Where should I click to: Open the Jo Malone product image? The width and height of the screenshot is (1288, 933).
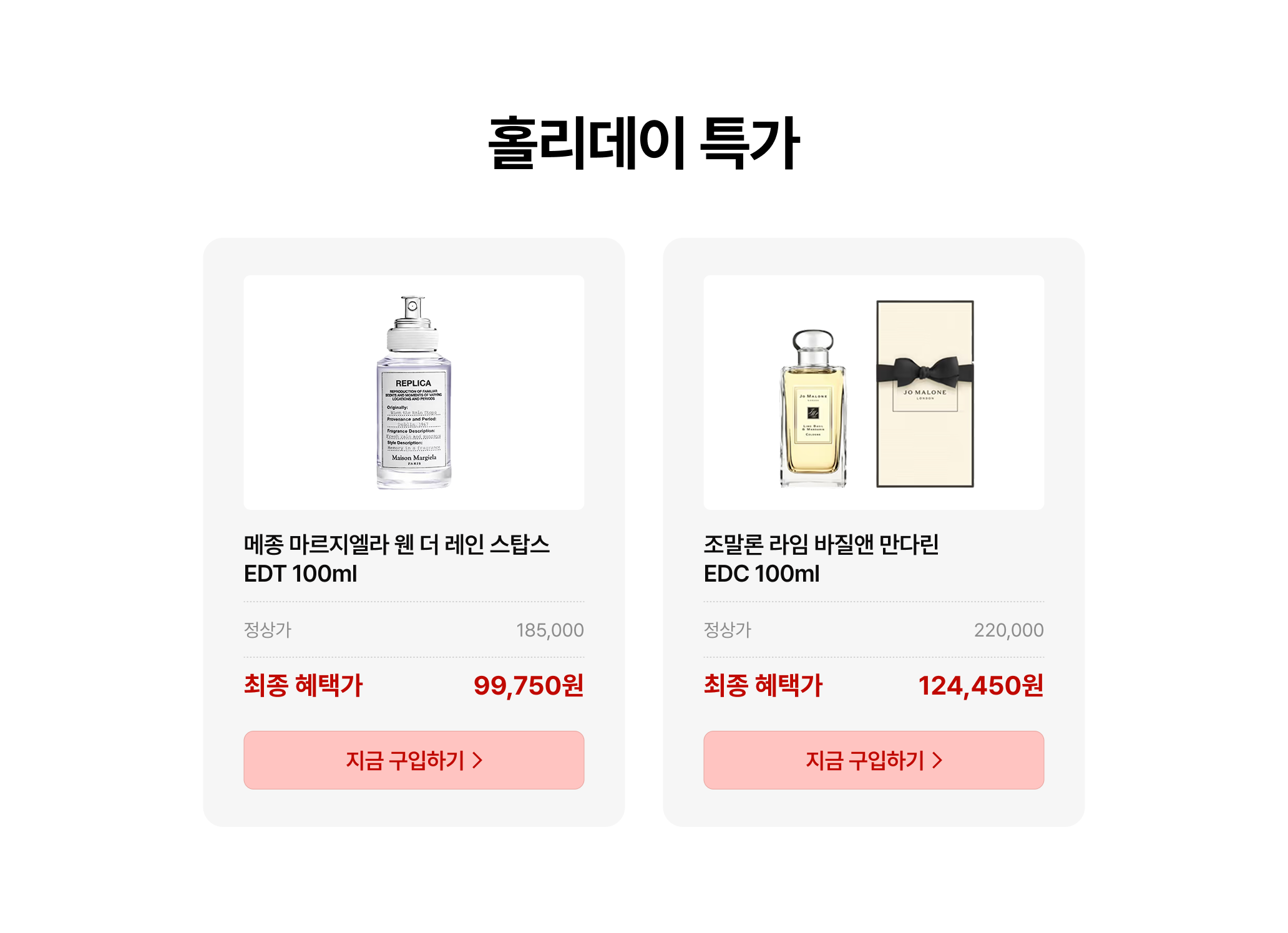[873, 392]
